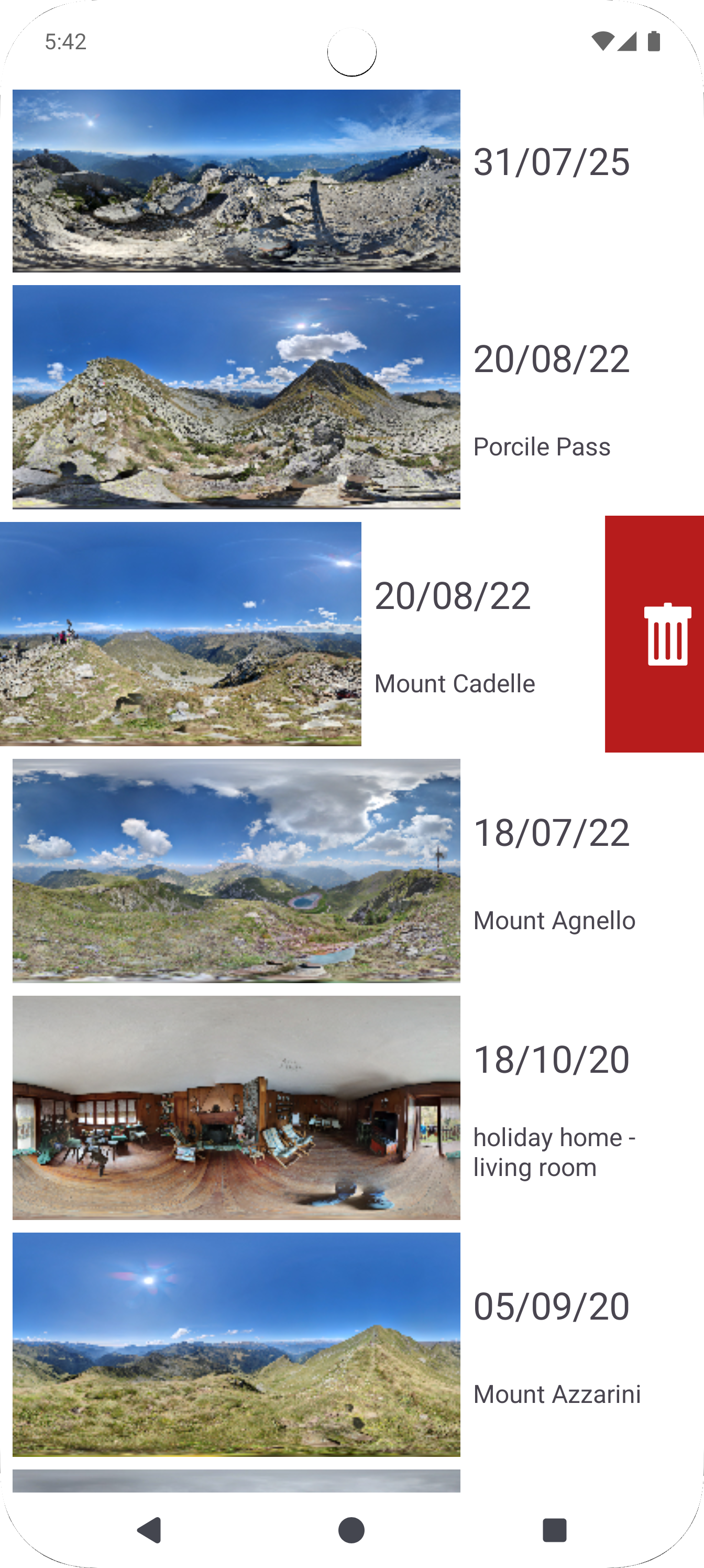Go back with the system back button

pos(149,1530)
